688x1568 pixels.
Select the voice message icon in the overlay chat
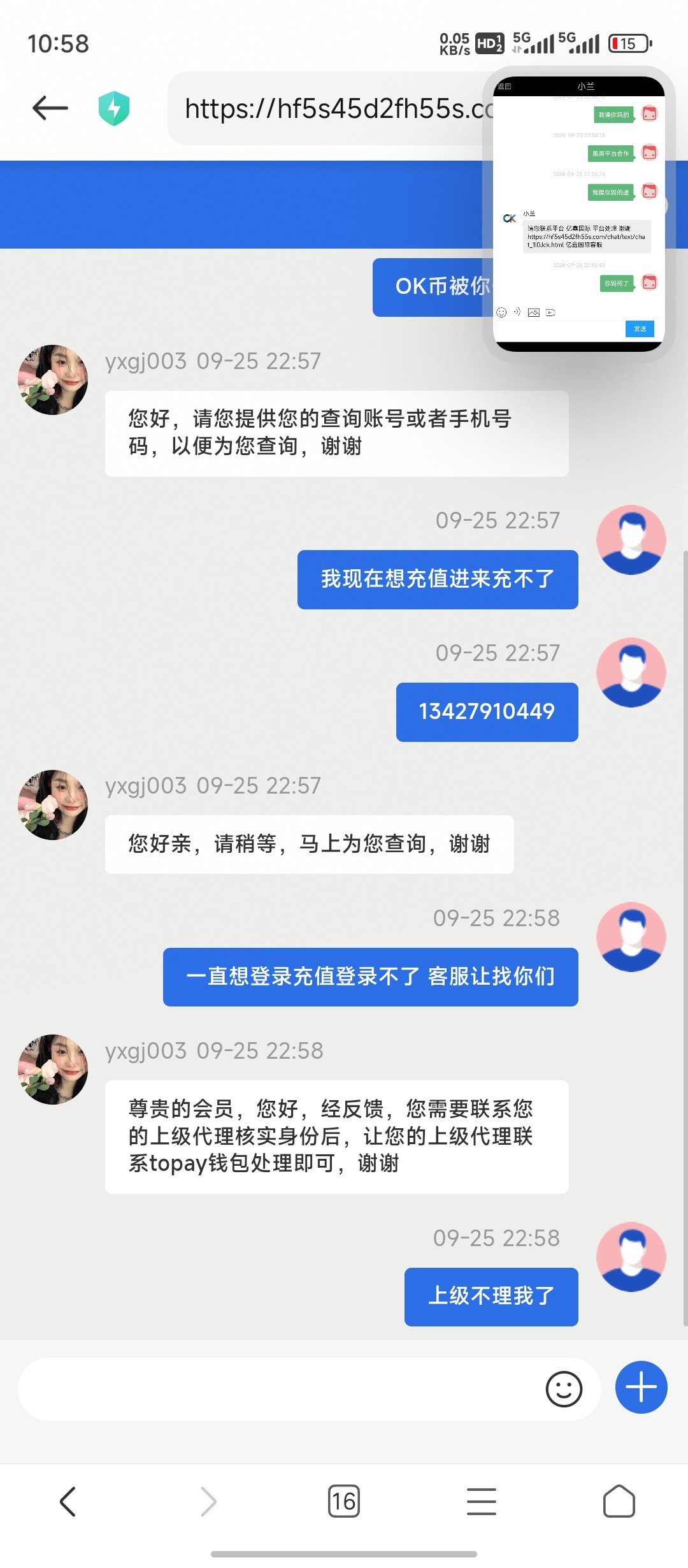(x=516, y=312)
